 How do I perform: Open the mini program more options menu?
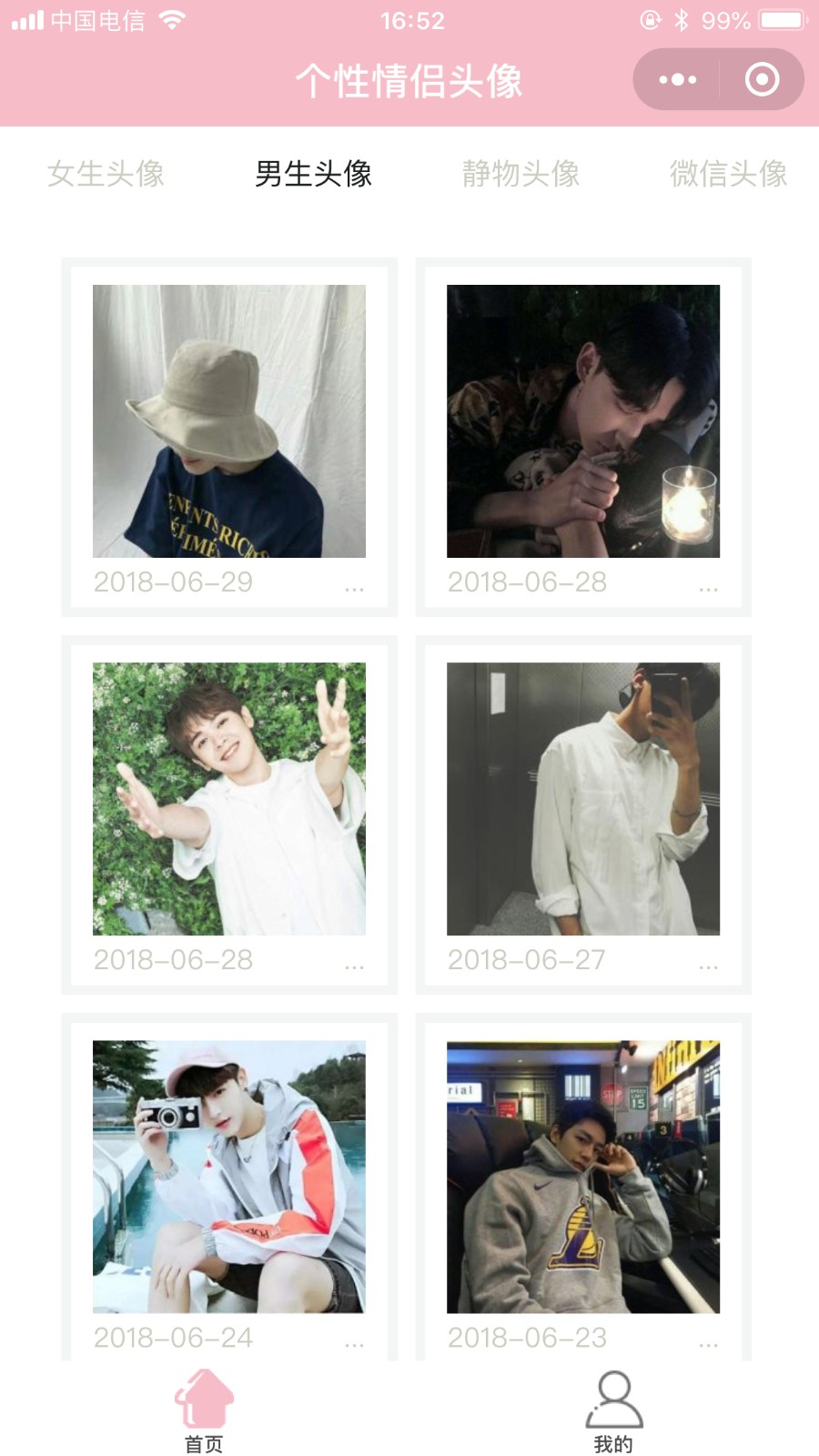pos(677,80)
